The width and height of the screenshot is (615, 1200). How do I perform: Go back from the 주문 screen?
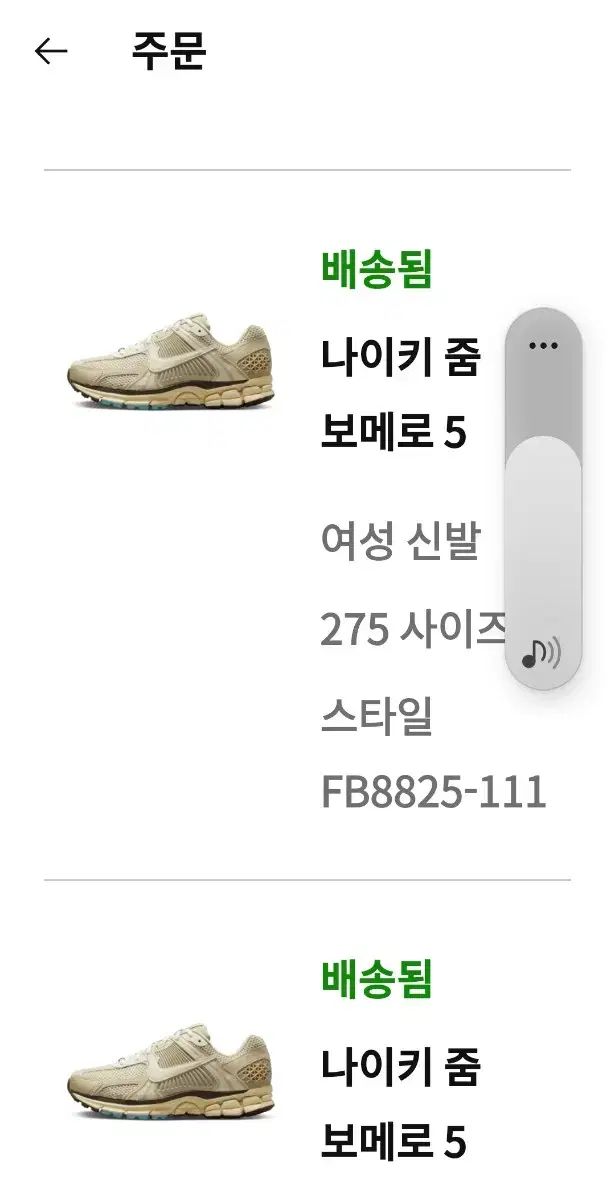(50, 51)
